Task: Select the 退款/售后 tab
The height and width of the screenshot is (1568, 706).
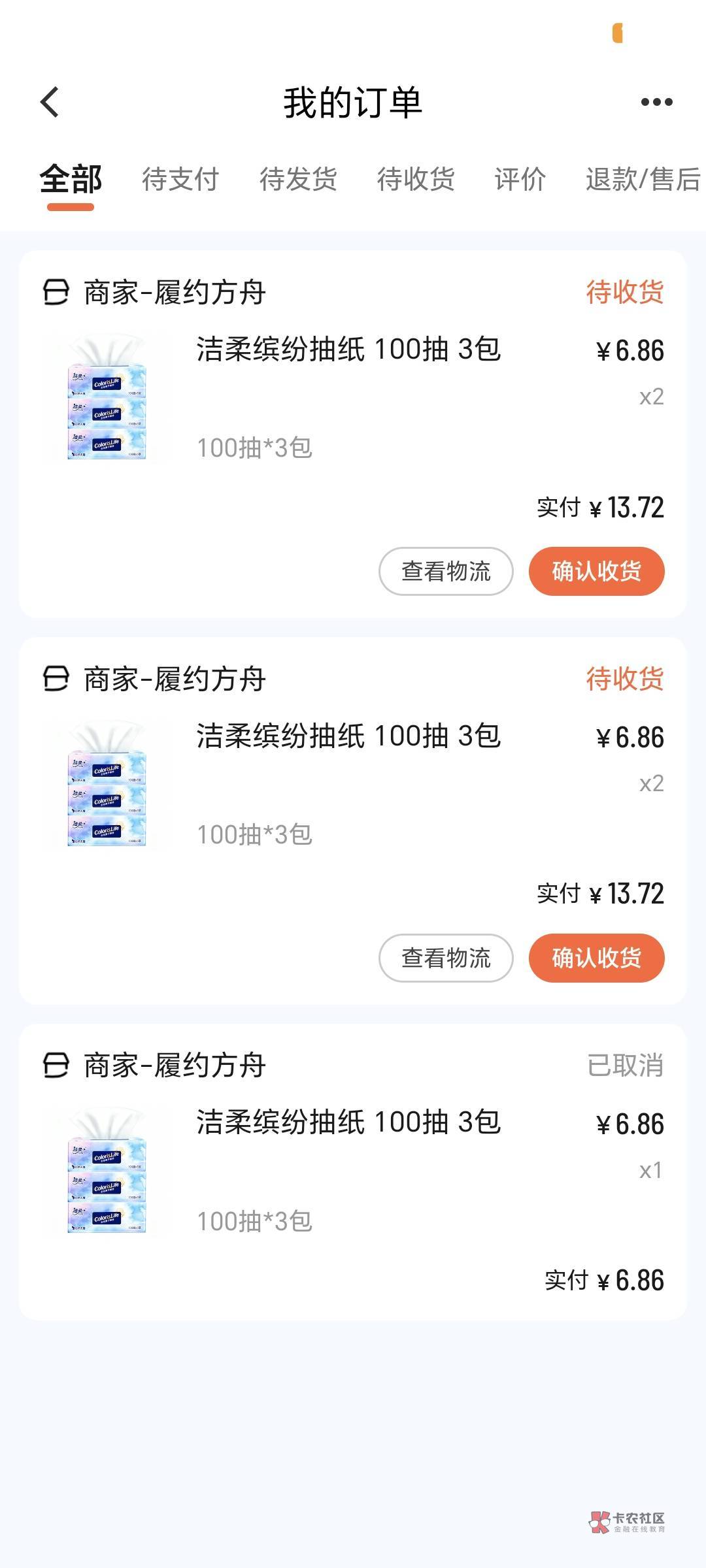Action: pos(643,179)
